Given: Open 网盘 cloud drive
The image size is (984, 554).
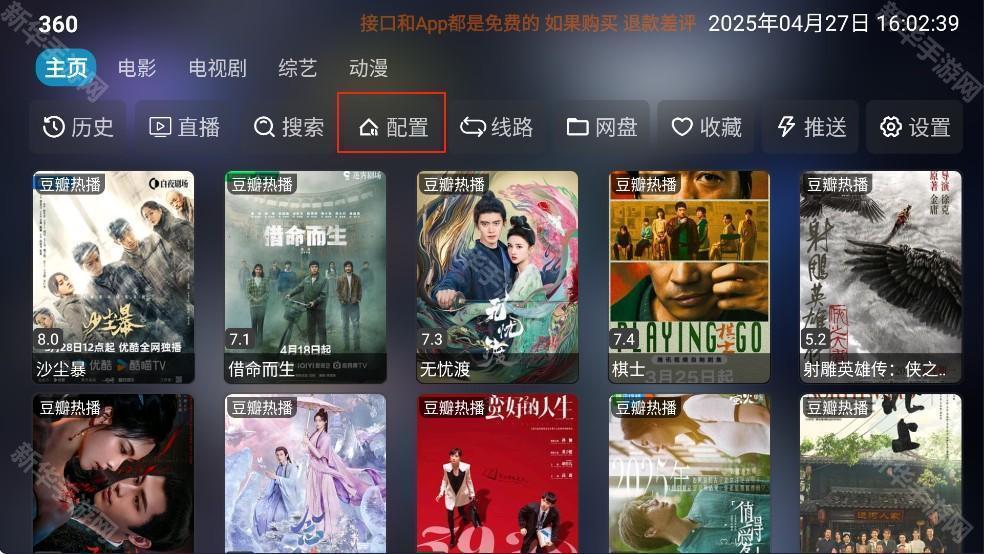Looking at the screenshot, I should [x=602, y=127].
